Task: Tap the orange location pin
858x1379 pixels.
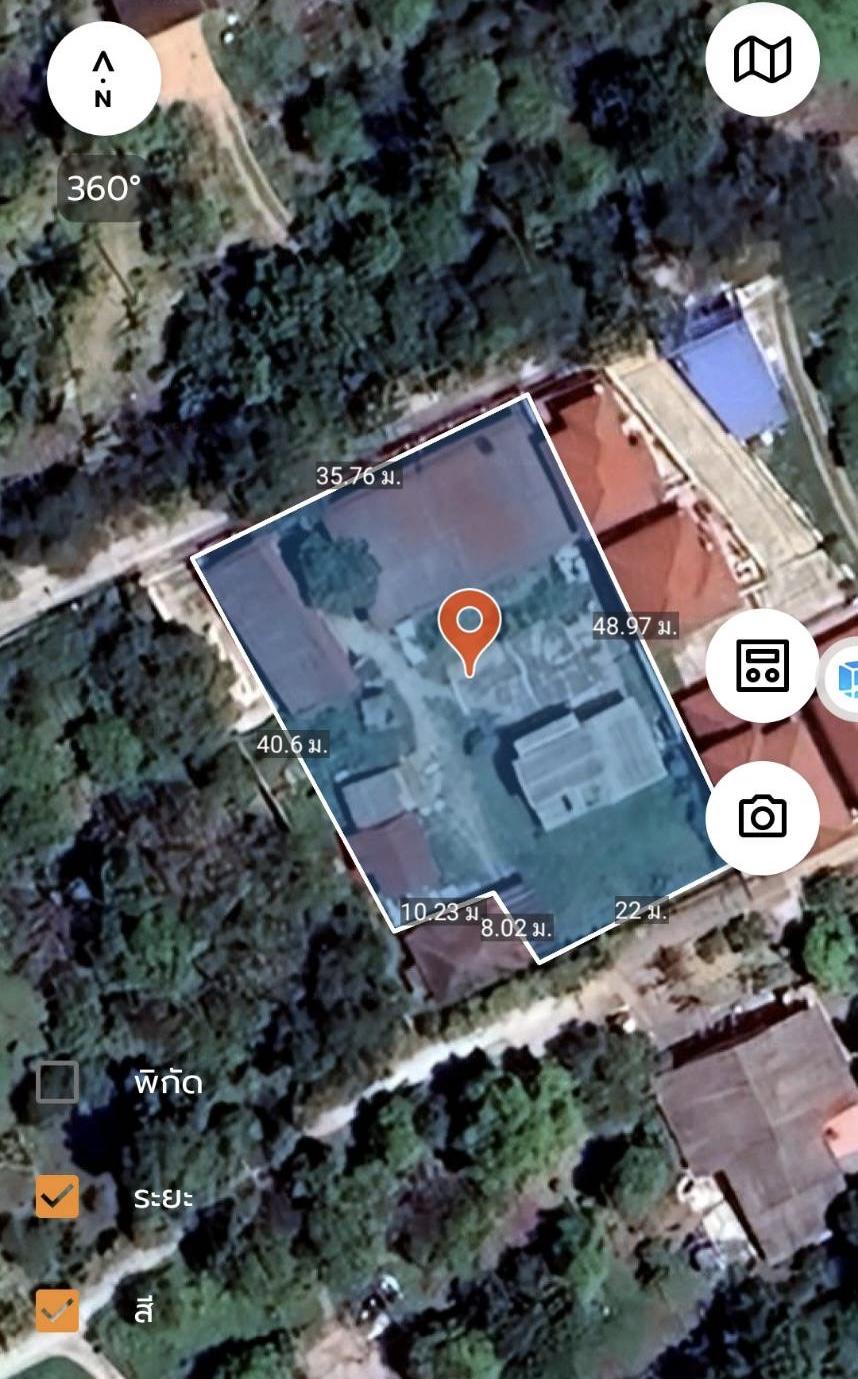Action: pyautogui.click(x=470, y=632)
